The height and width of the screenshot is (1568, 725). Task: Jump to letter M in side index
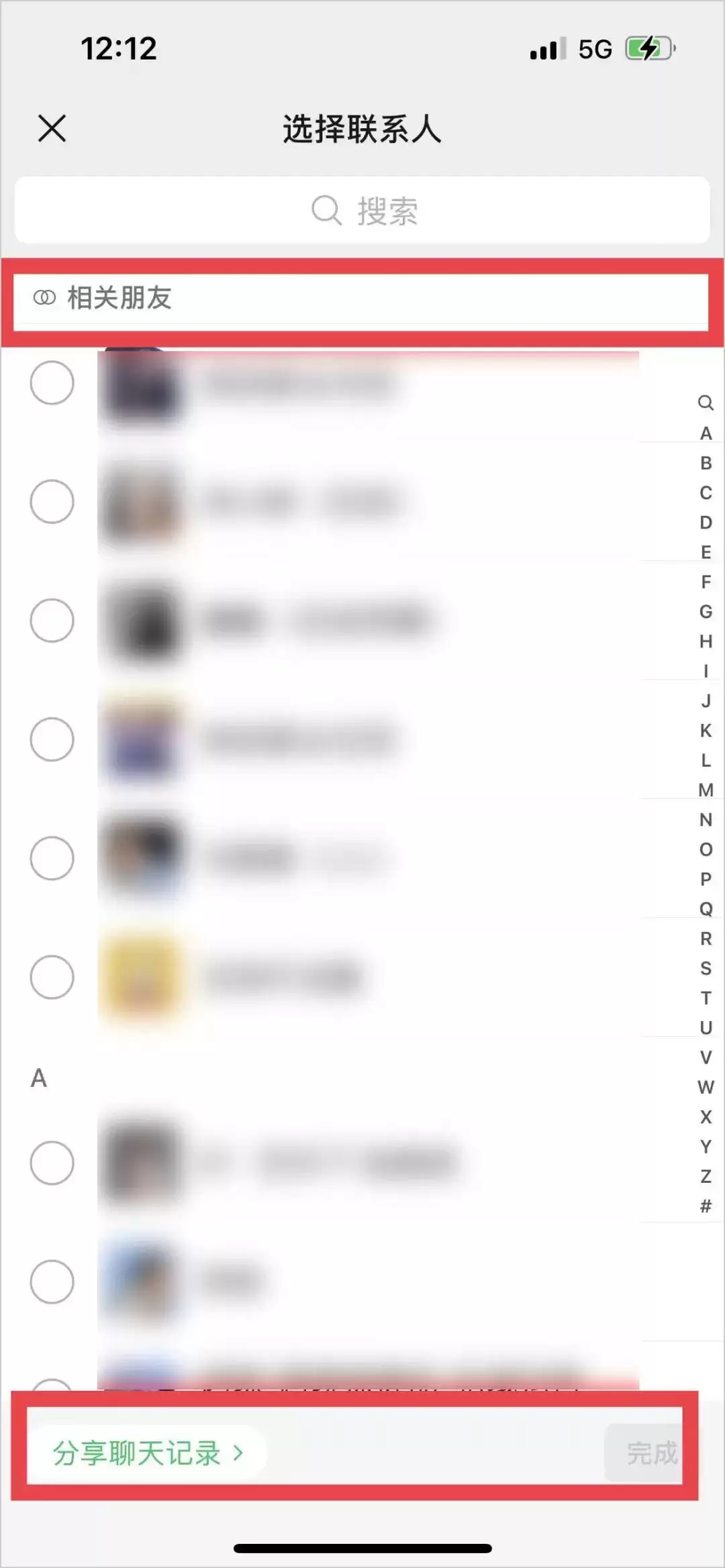(x=706, y=790)
